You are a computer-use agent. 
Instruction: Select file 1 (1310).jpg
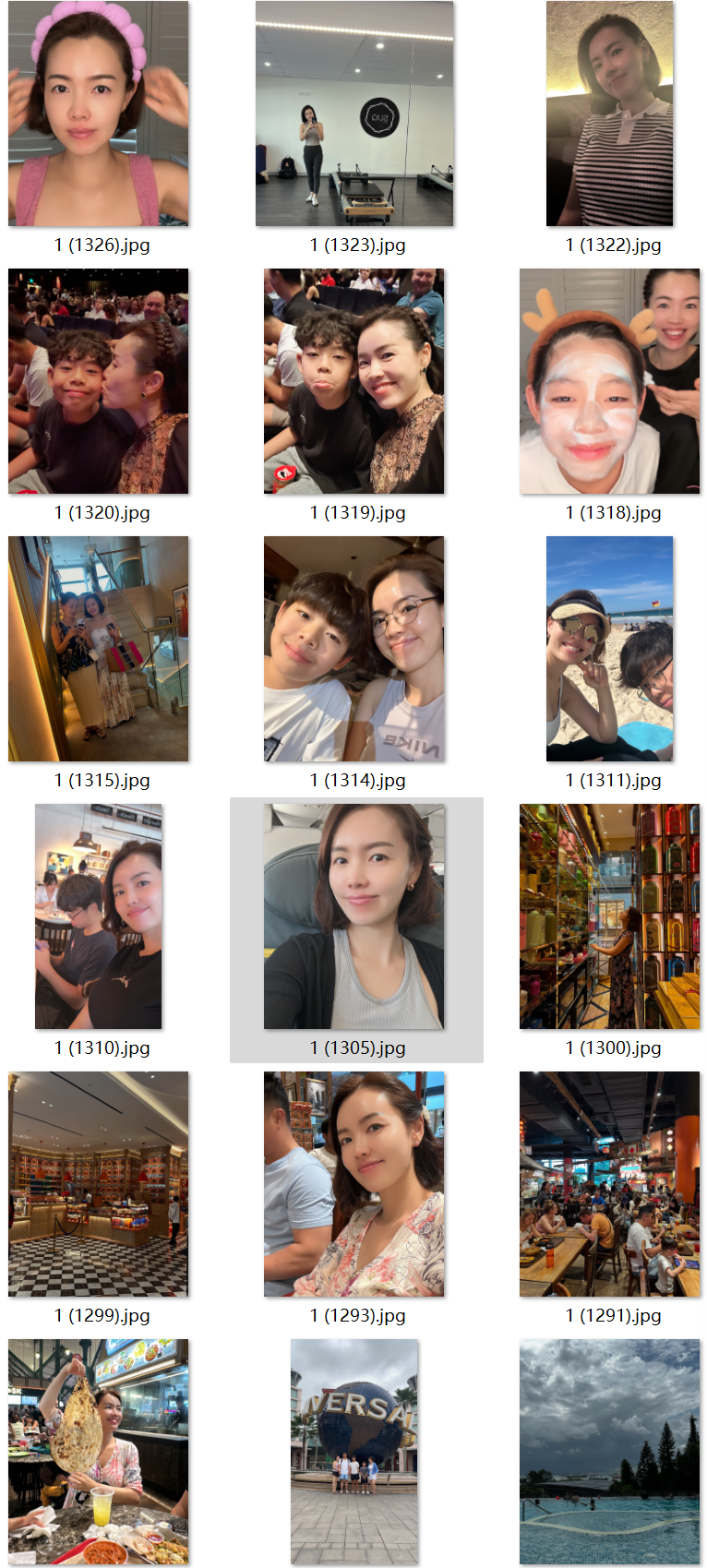tap(99, 916)
